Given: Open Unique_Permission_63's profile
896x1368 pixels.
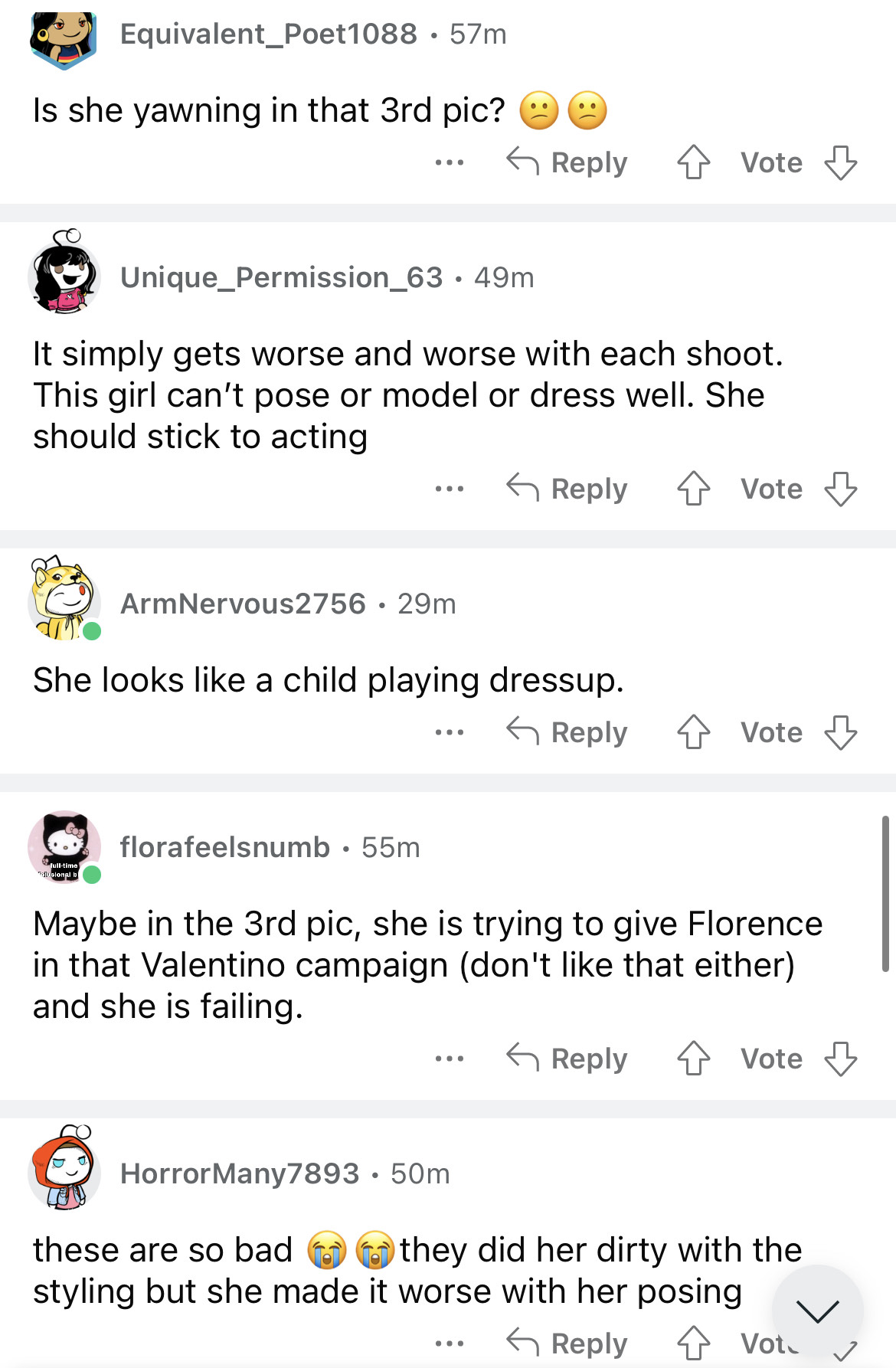Looking at the screenshot, I should pyautogui.click(x=281, y=277).
